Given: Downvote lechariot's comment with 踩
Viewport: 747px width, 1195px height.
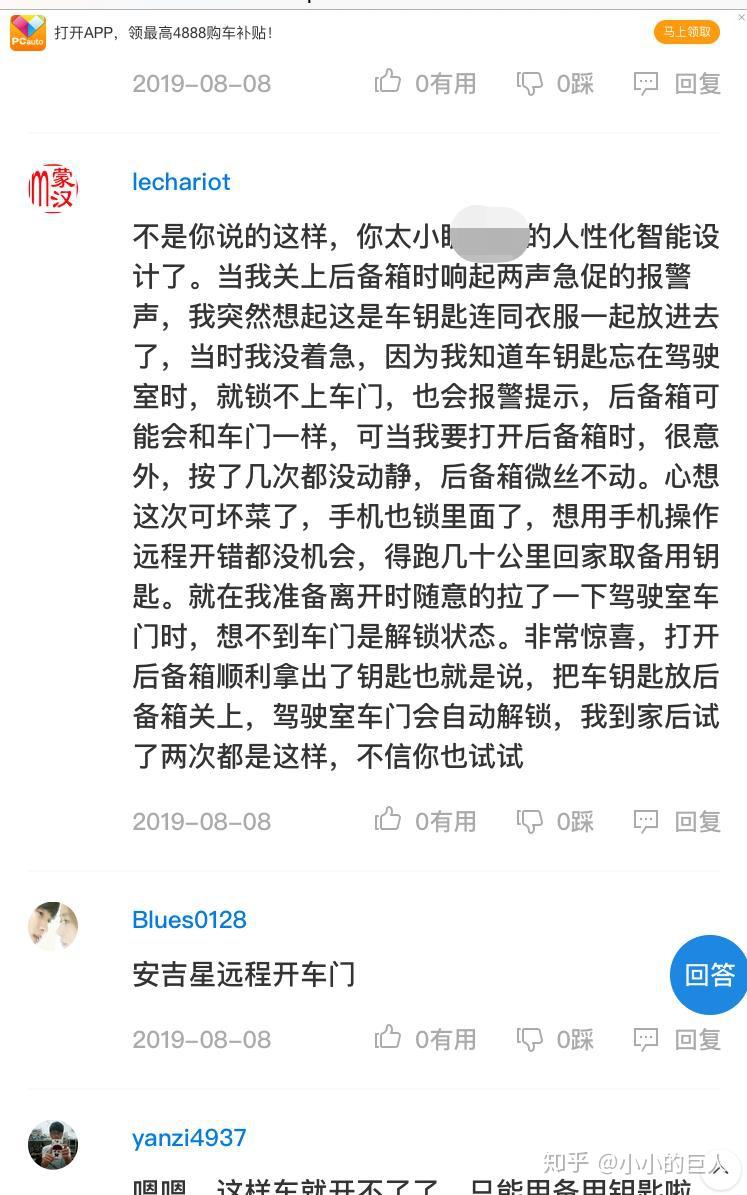Looking at the screenshot, I should pos(555,821).
